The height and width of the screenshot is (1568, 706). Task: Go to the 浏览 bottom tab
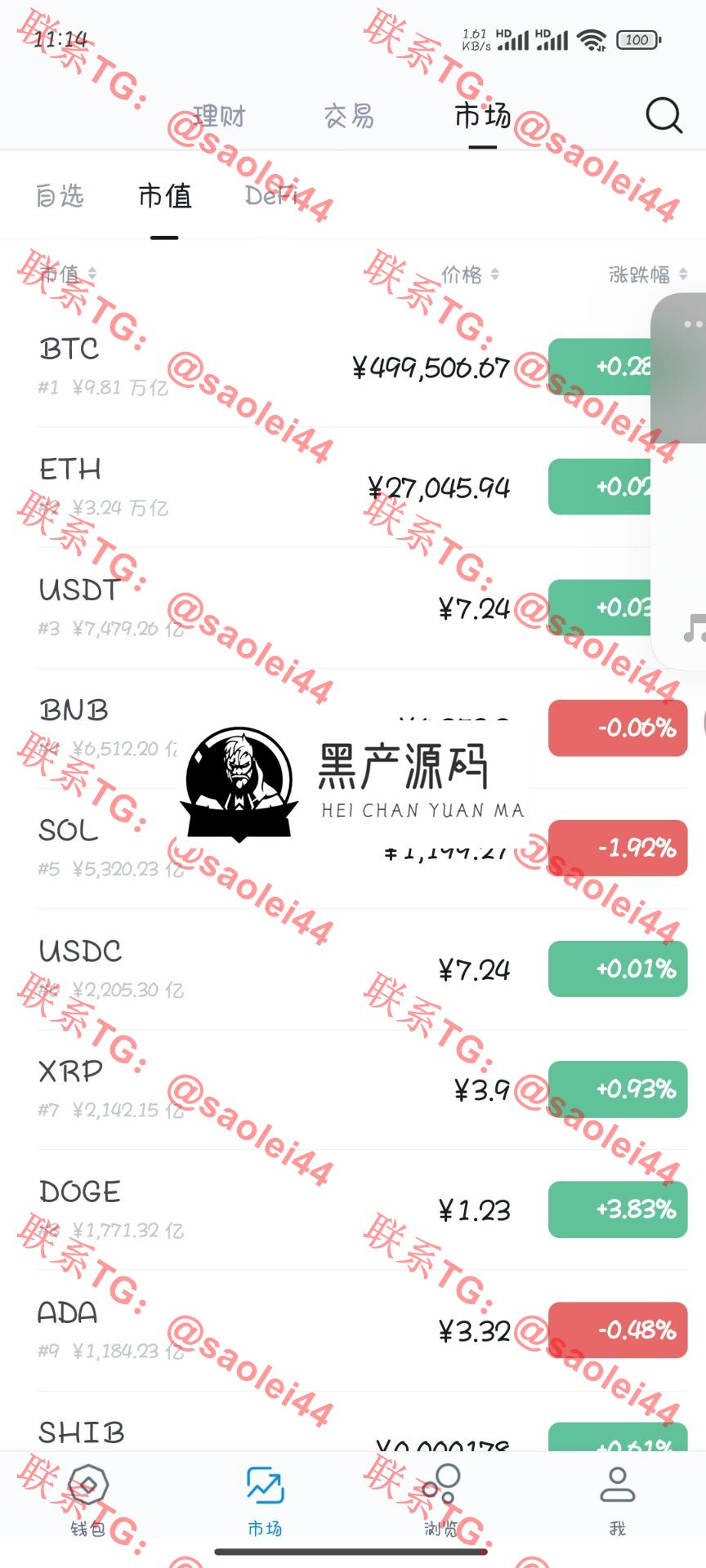441,1499
